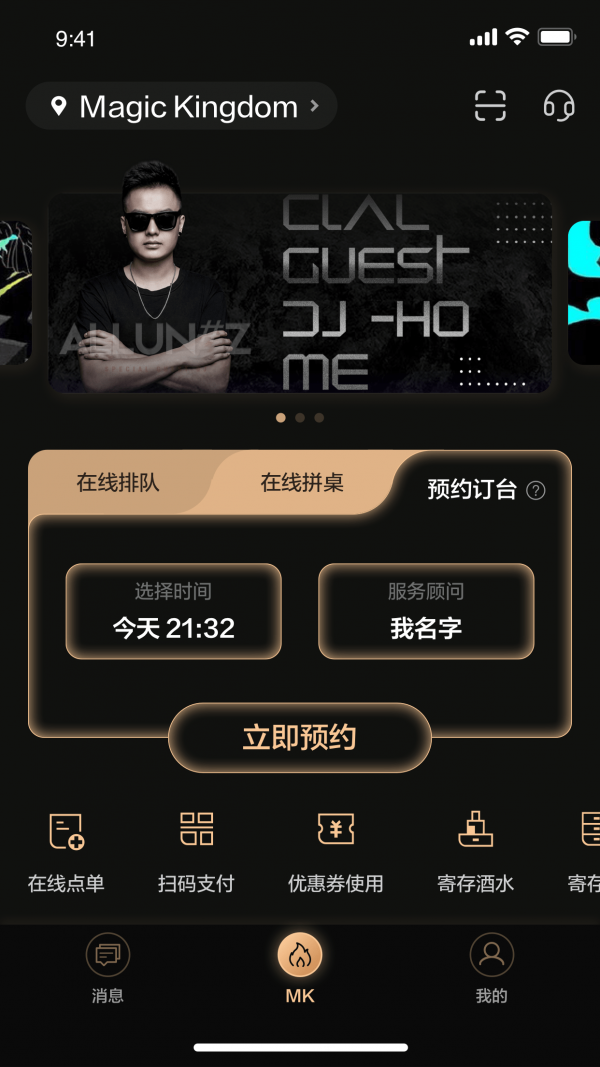
Task: Open 扫码支付 scan to pay
Action: 196,848
